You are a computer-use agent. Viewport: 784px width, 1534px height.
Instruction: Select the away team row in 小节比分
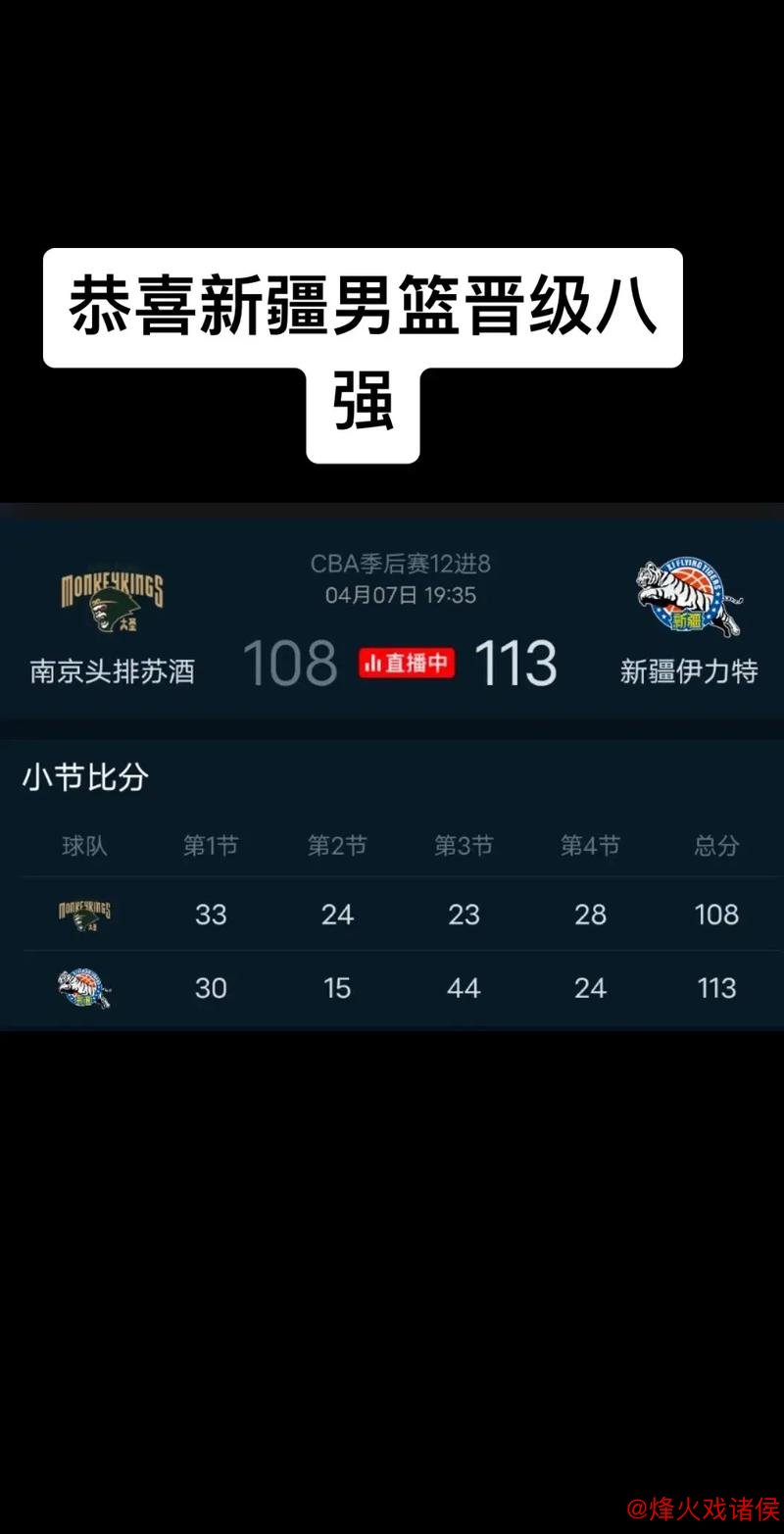[x=392, y=987]
